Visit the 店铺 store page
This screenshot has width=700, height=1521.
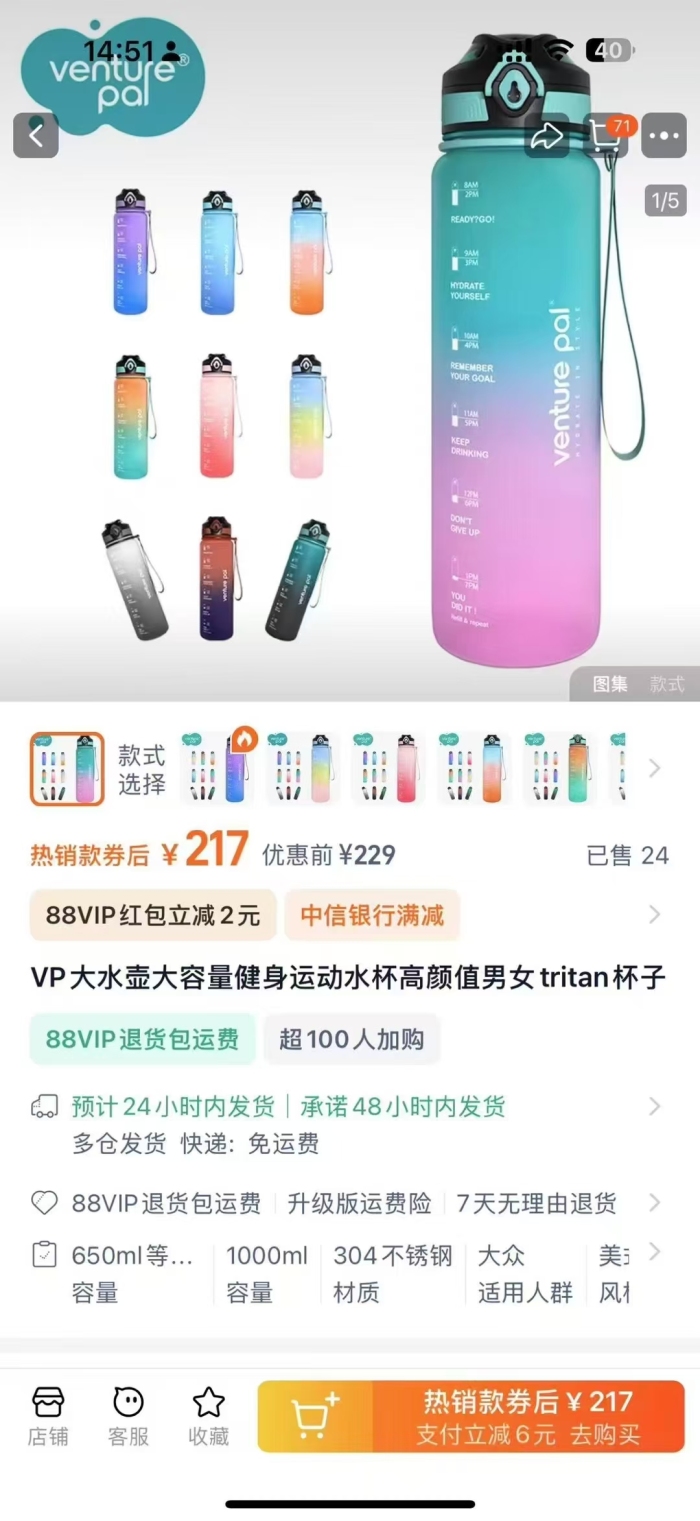pos(48,1416)
